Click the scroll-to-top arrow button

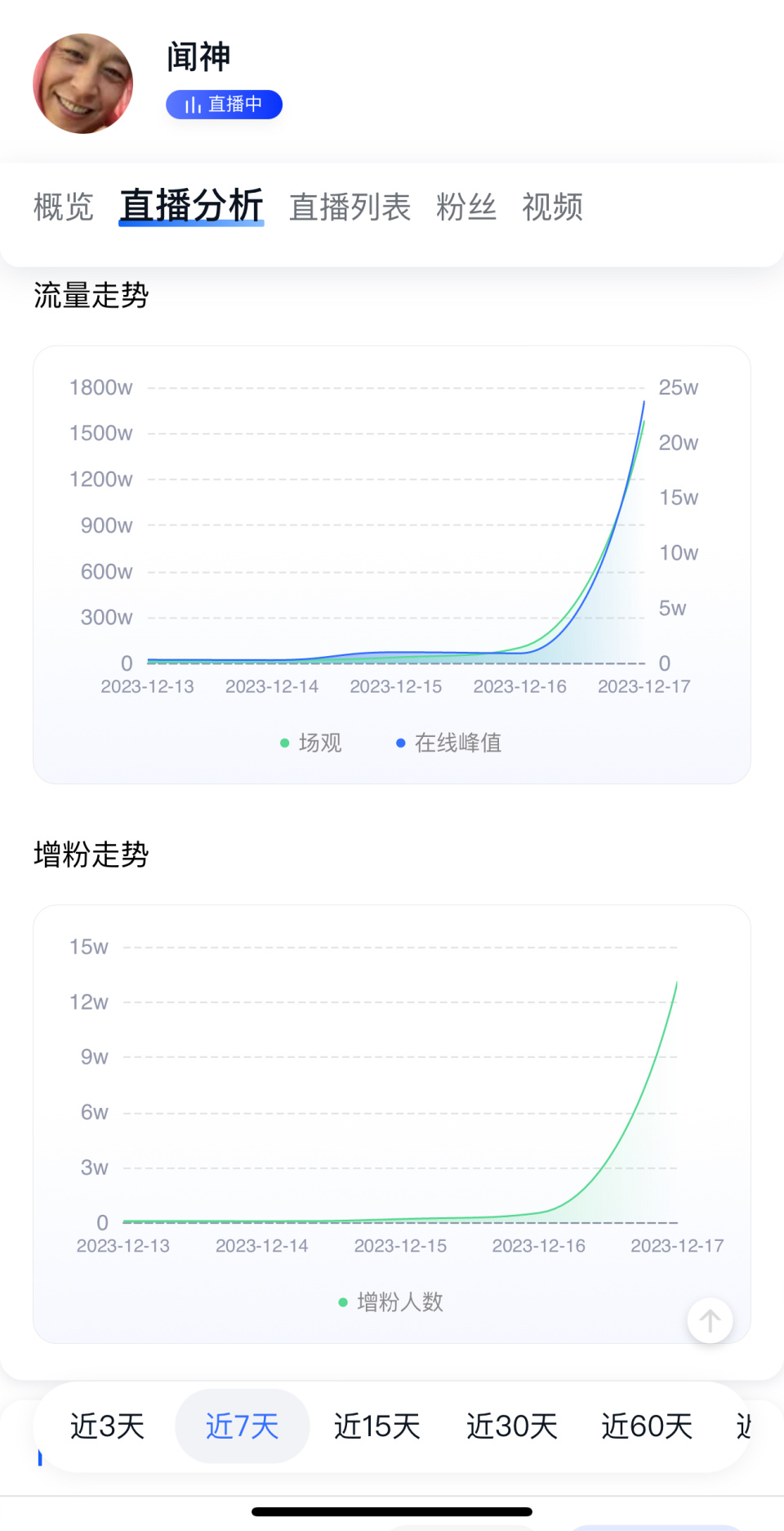pos(710,1320)
